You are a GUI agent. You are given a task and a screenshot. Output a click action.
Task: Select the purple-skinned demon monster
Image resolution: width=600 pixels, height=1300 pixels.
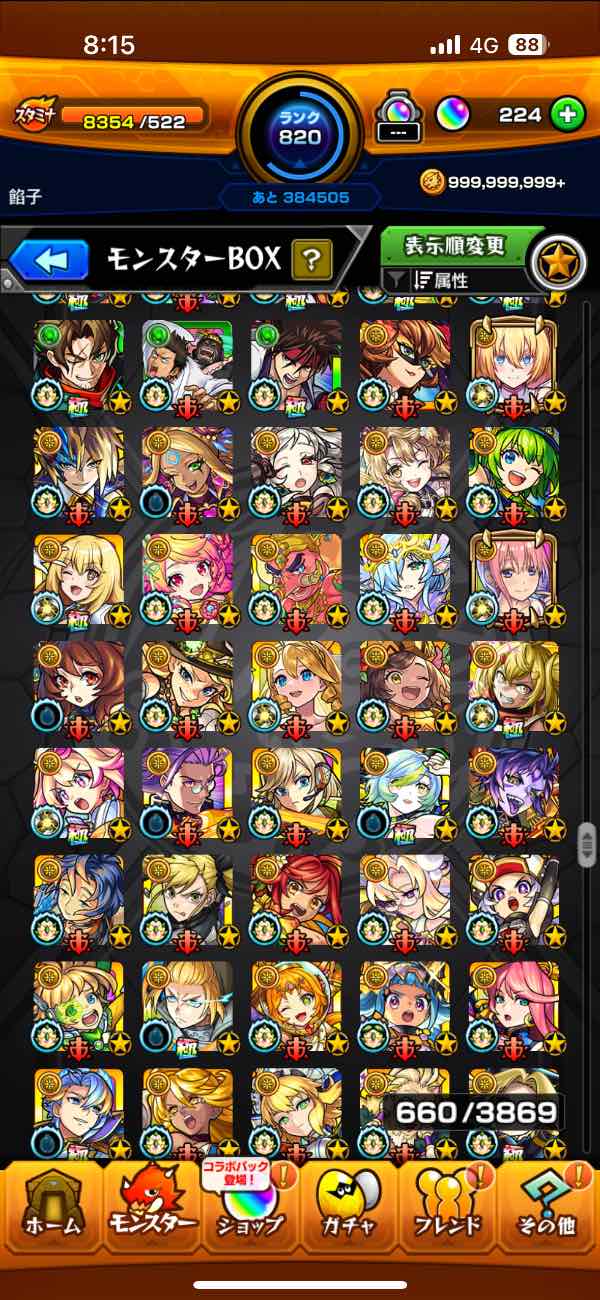click(513, 792)
